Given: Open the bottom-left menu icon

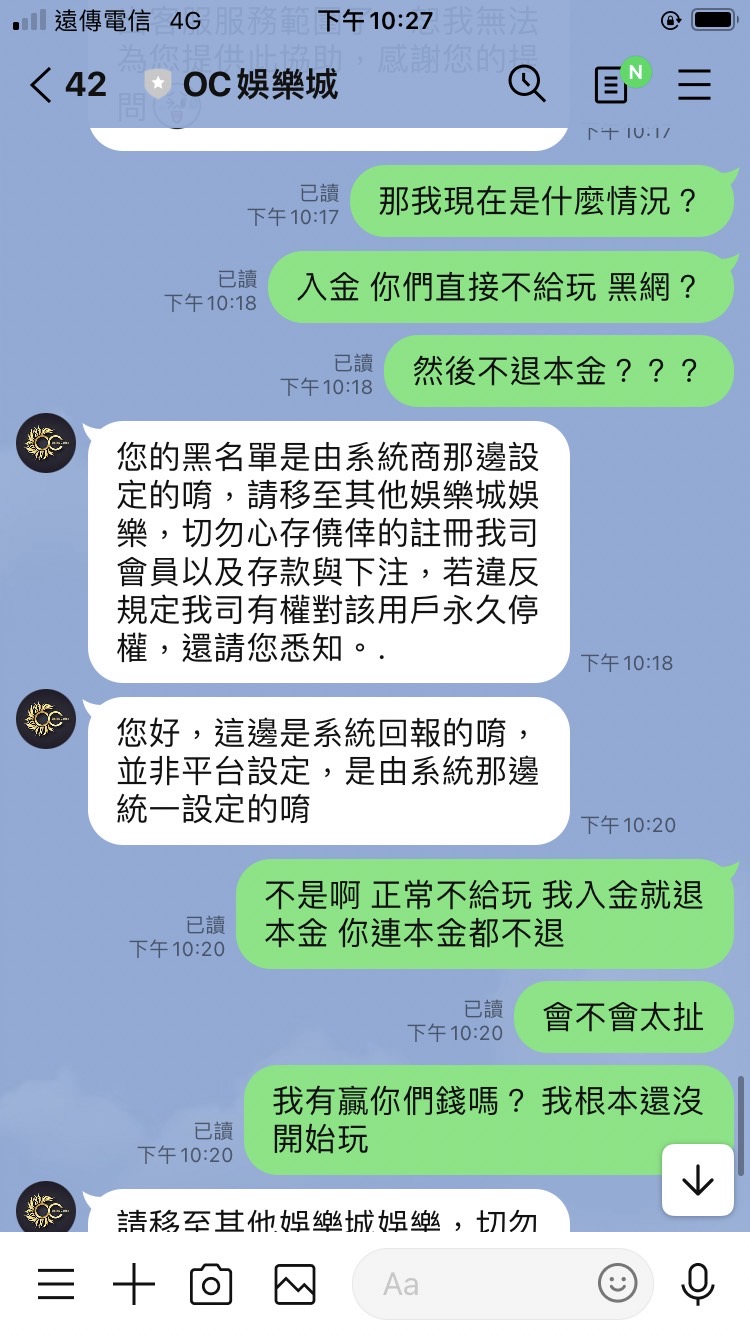Looking at the screenshot, I should (56, 1284).
